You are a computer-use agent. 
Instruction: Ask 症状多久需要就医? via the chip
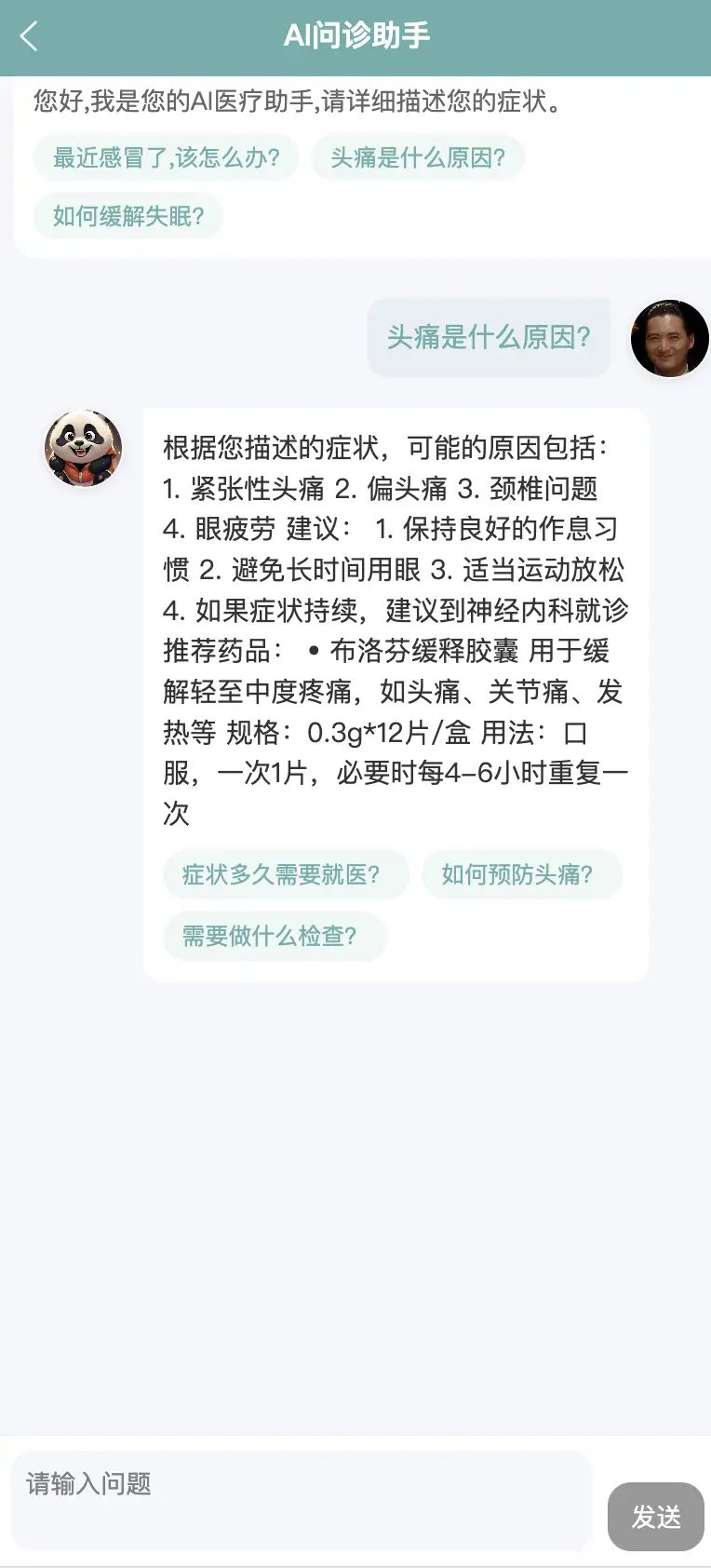(281, 874)
